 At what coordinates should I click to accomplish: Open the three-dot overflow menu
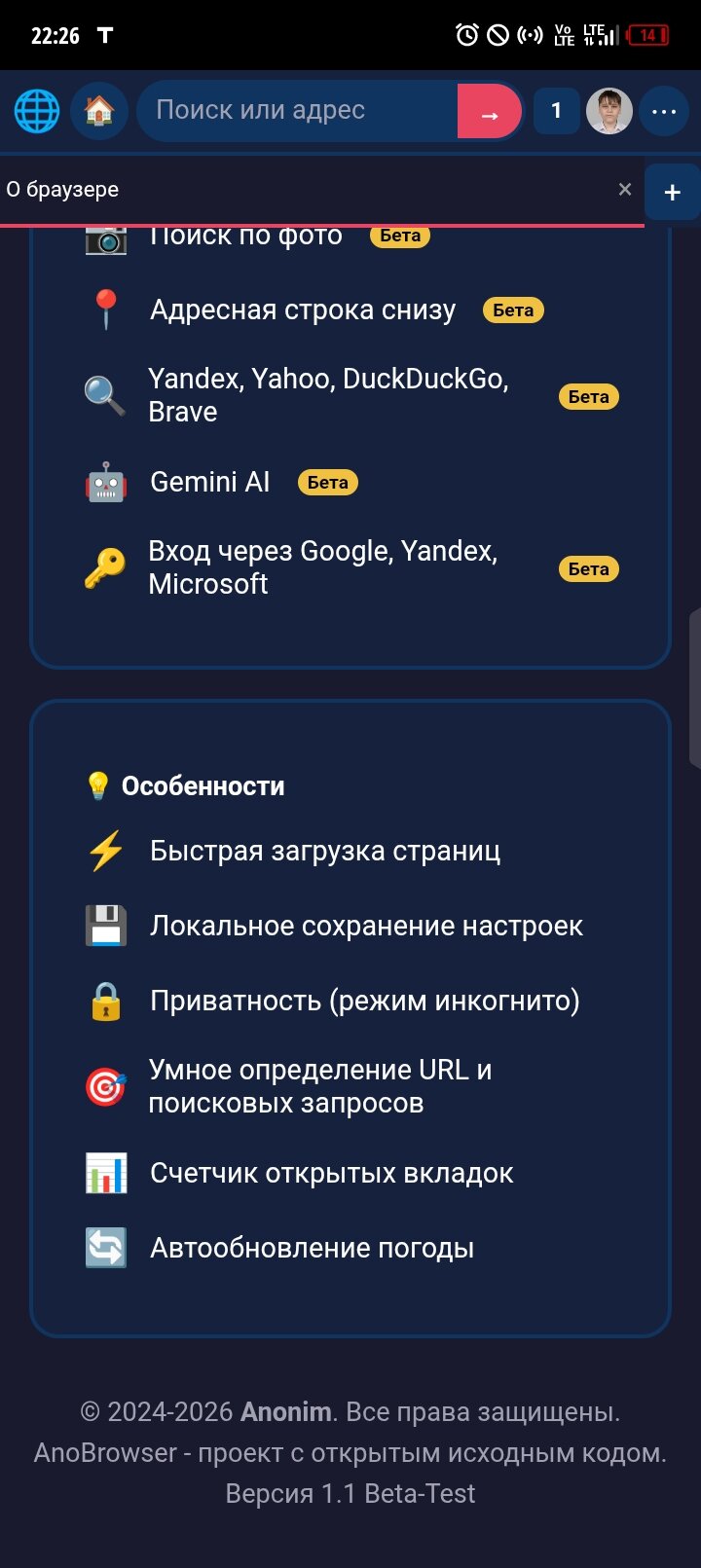664,111
